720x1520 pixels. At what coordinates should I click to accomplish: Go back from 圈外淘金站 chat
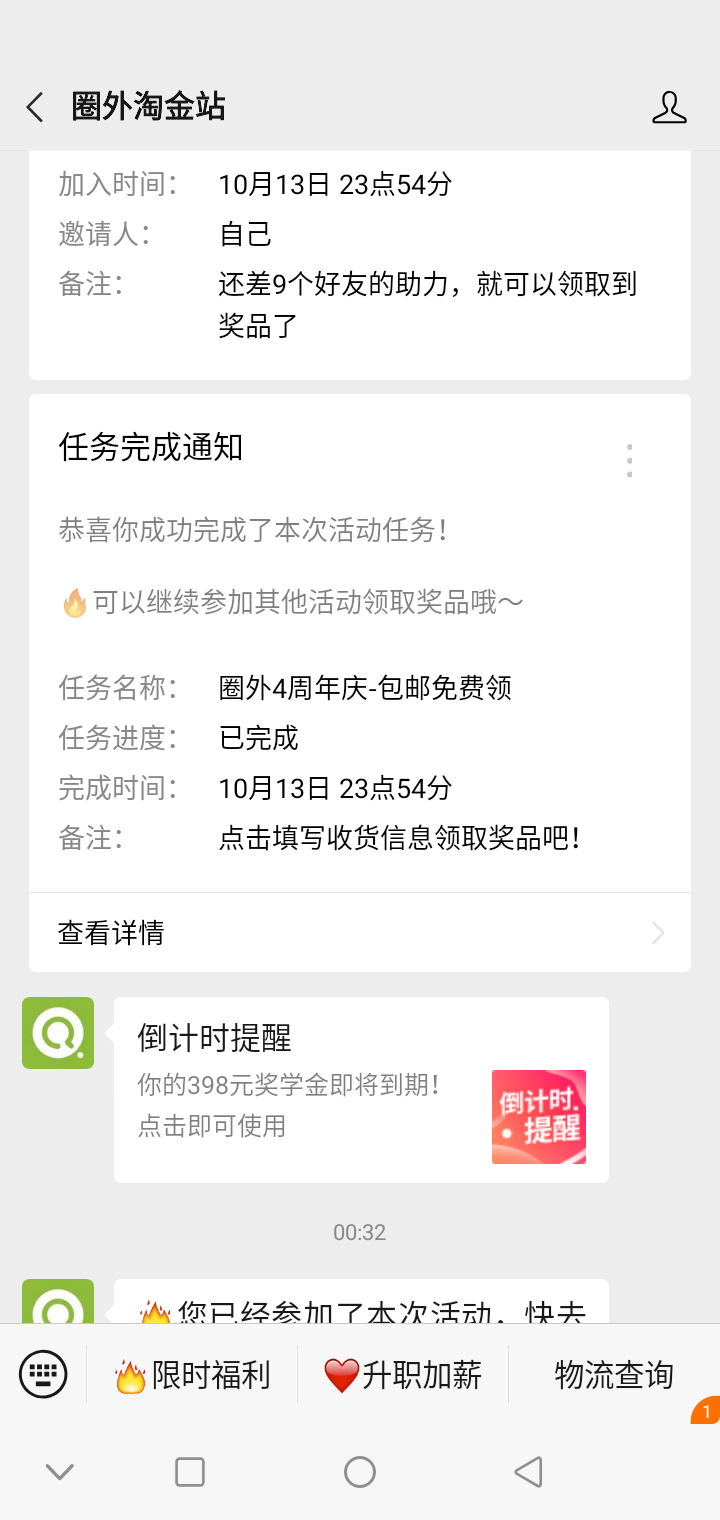point(36,107)
